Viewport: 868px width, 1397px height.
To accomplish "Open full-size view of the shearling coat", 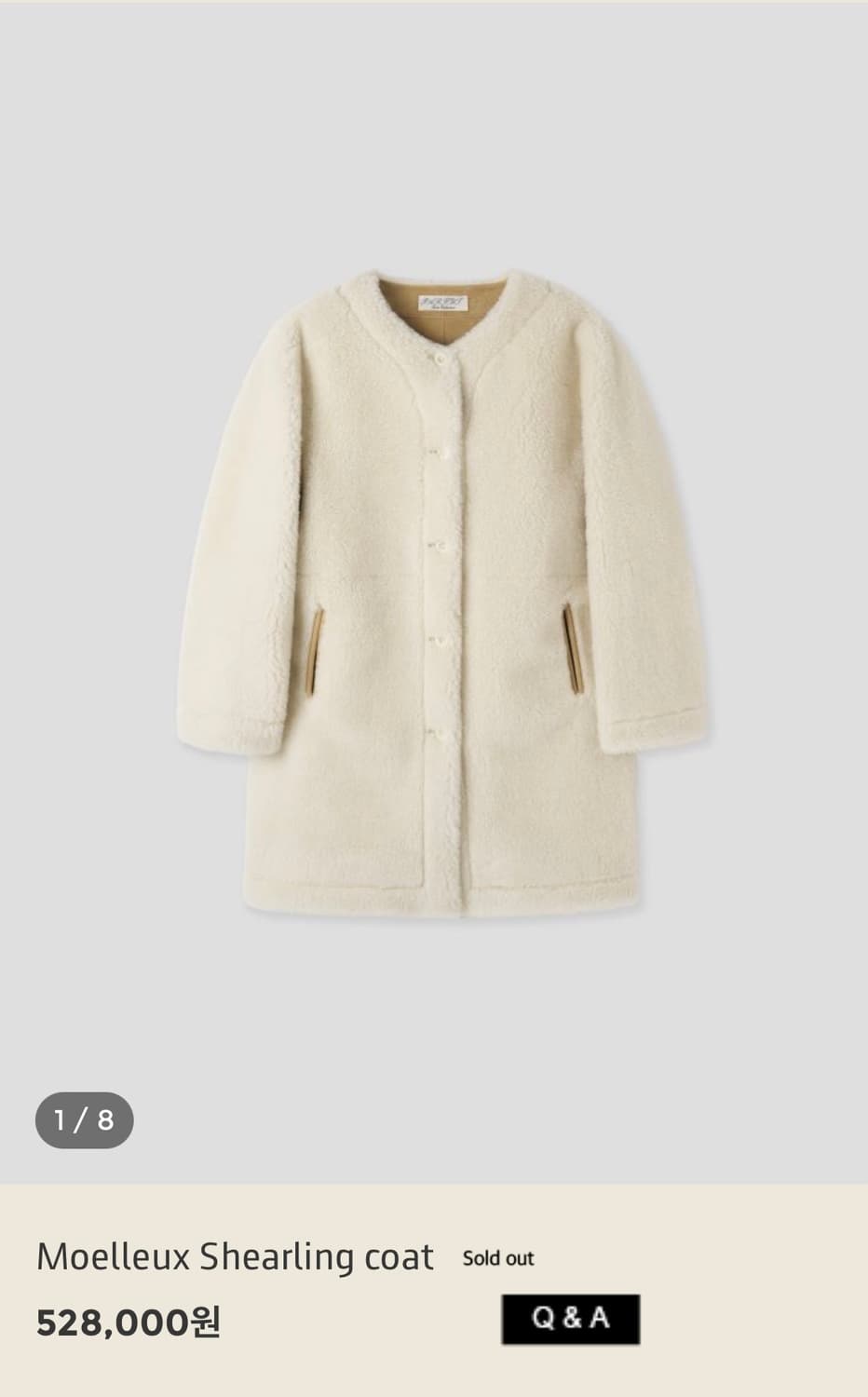I will click(x=434, y=587).
